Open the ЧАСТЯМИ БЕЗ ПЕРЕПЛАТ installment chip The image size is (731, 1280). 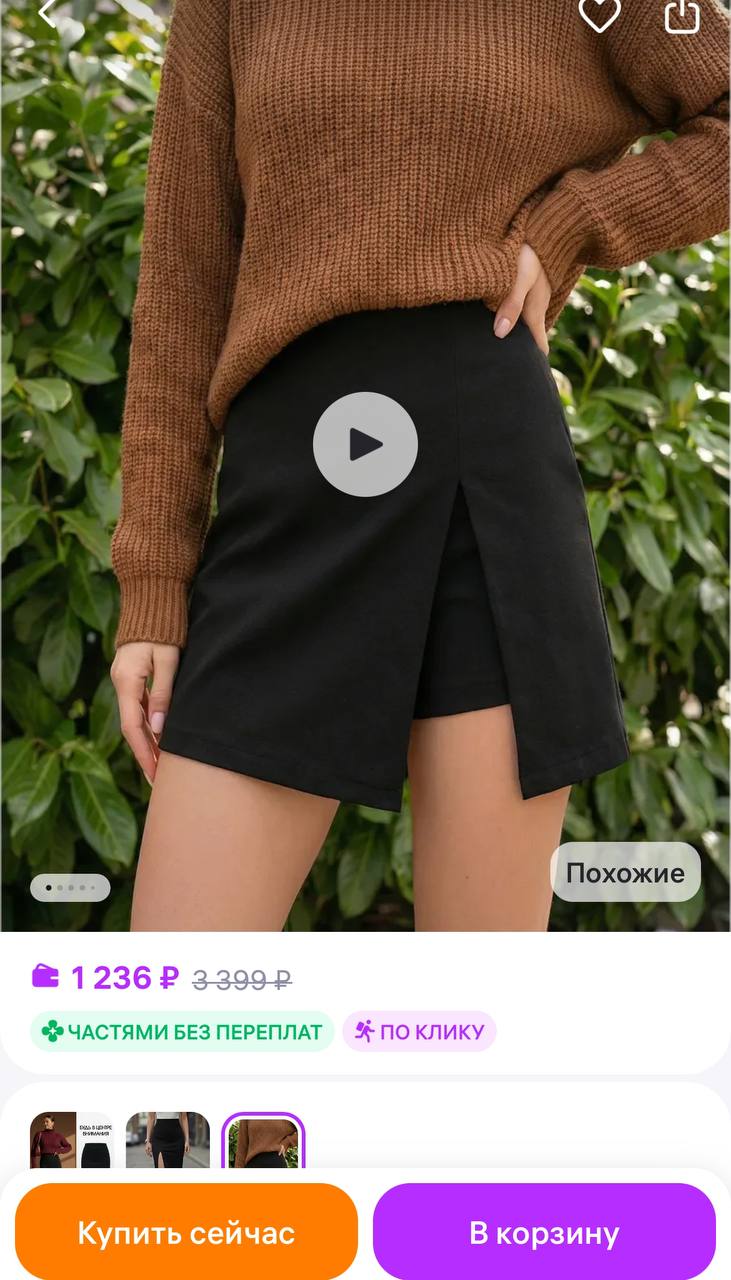pyautogui.click(x=181, y=1031)
